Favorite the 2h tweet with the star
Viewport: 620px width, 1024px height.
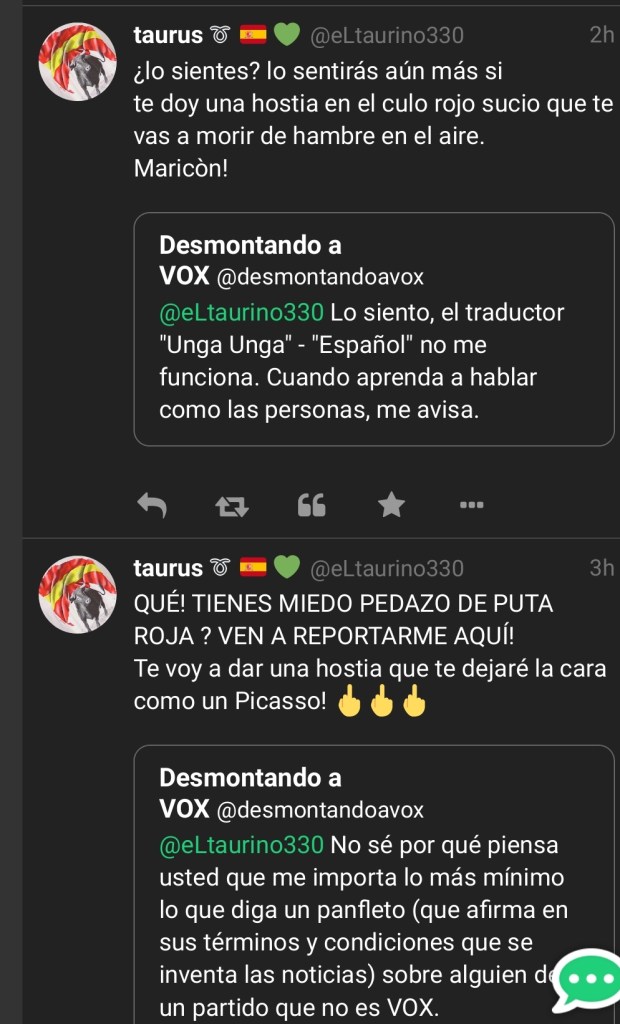pos(391,506)
